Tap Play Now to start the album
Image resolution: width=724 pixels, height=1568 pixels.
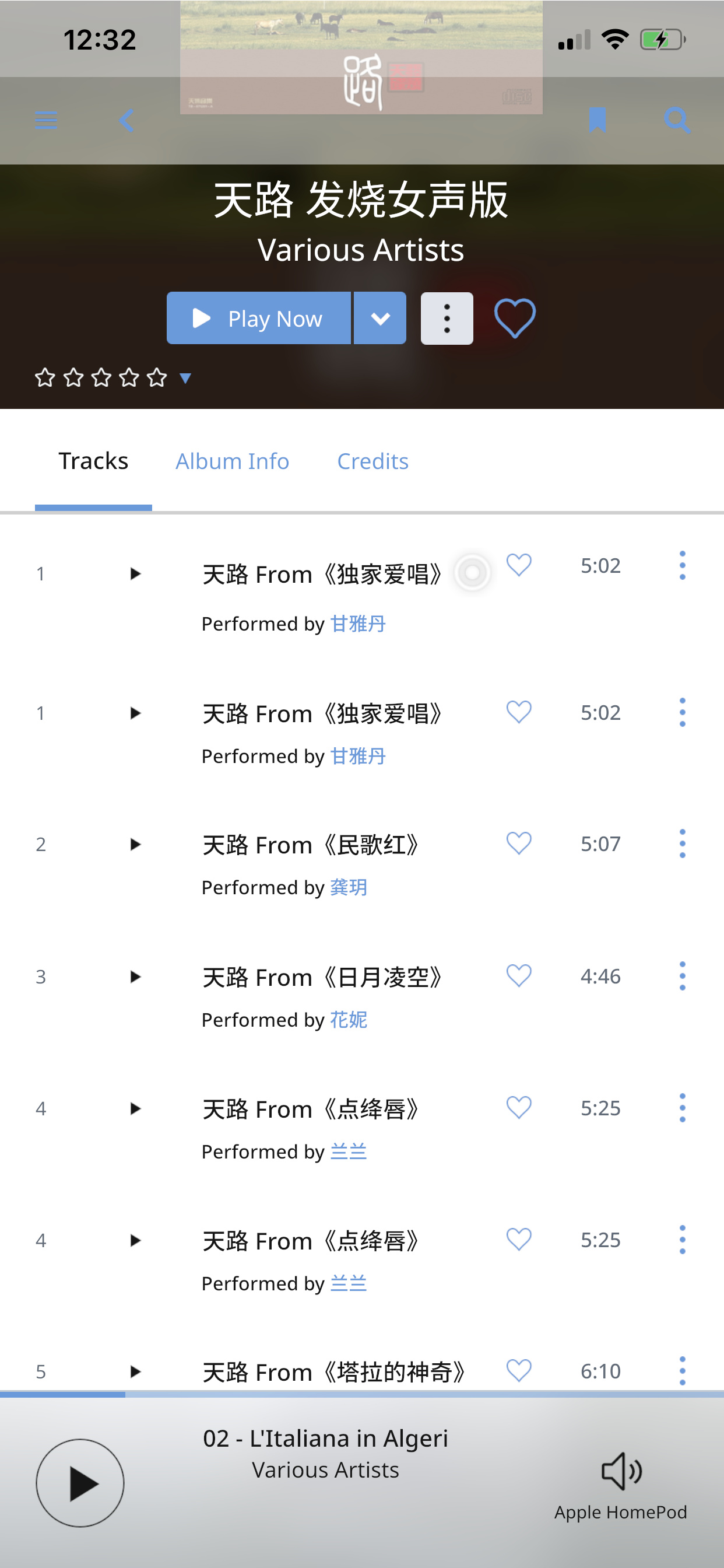click(259, 318)
